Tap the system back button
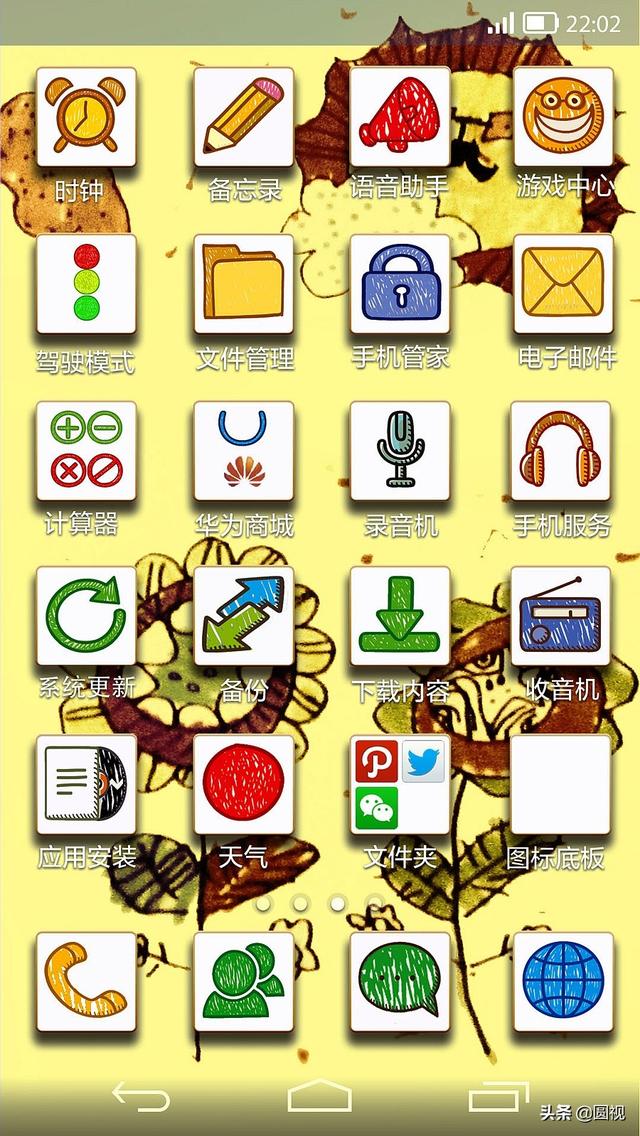This screenshot has width=640, height=1136. tap(141, 1096)
